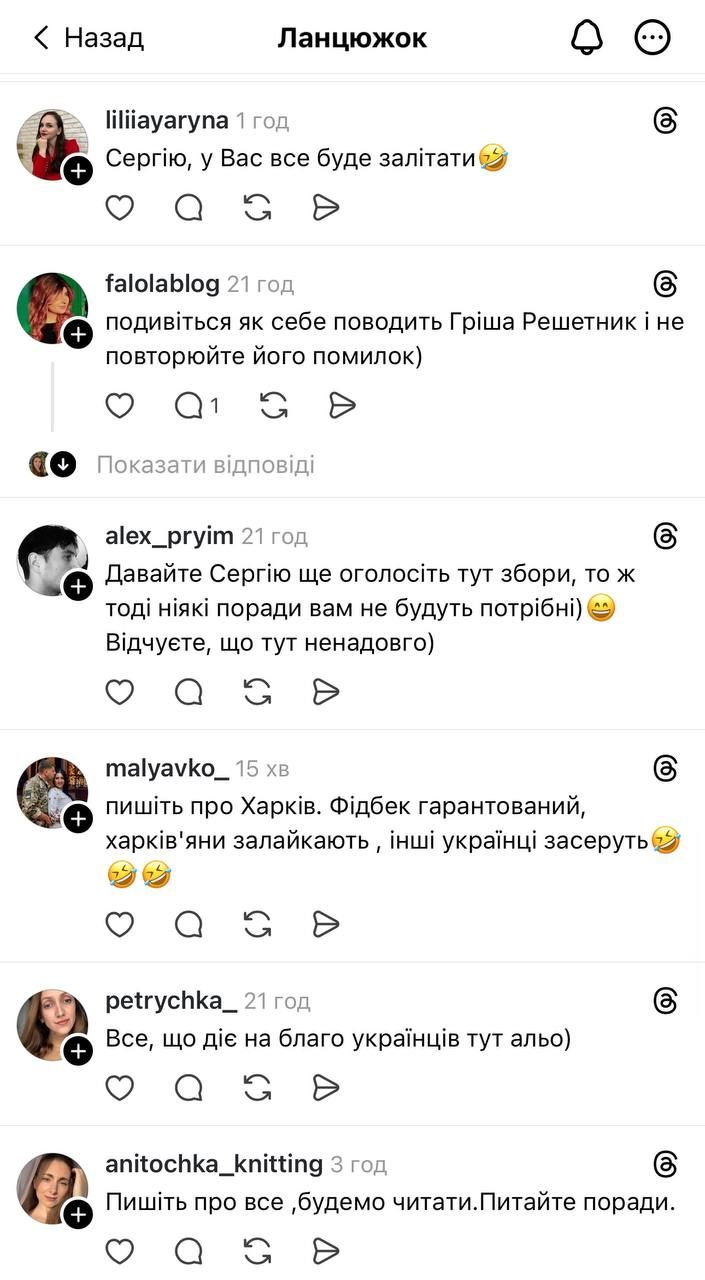The image size is (705, 1280).
Task: Open Threads icon next to petrychka_
Action: coord(665,1000)
